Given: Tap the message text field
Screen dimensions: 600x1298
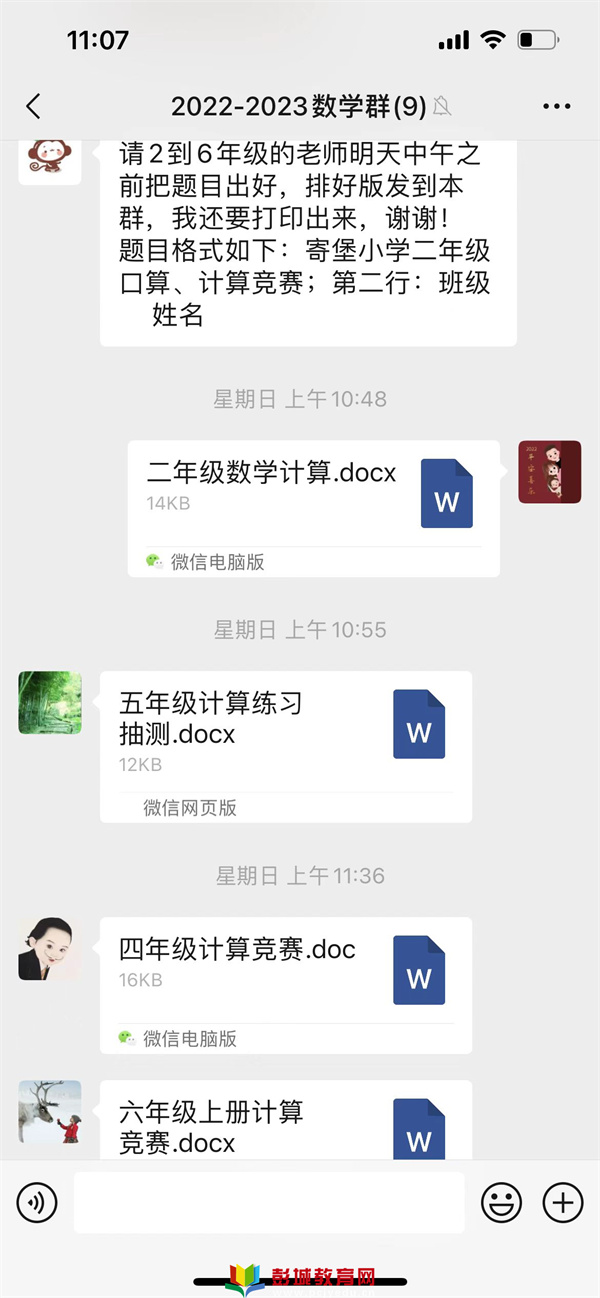Looking at the screenshot, I should [270, 1202].
